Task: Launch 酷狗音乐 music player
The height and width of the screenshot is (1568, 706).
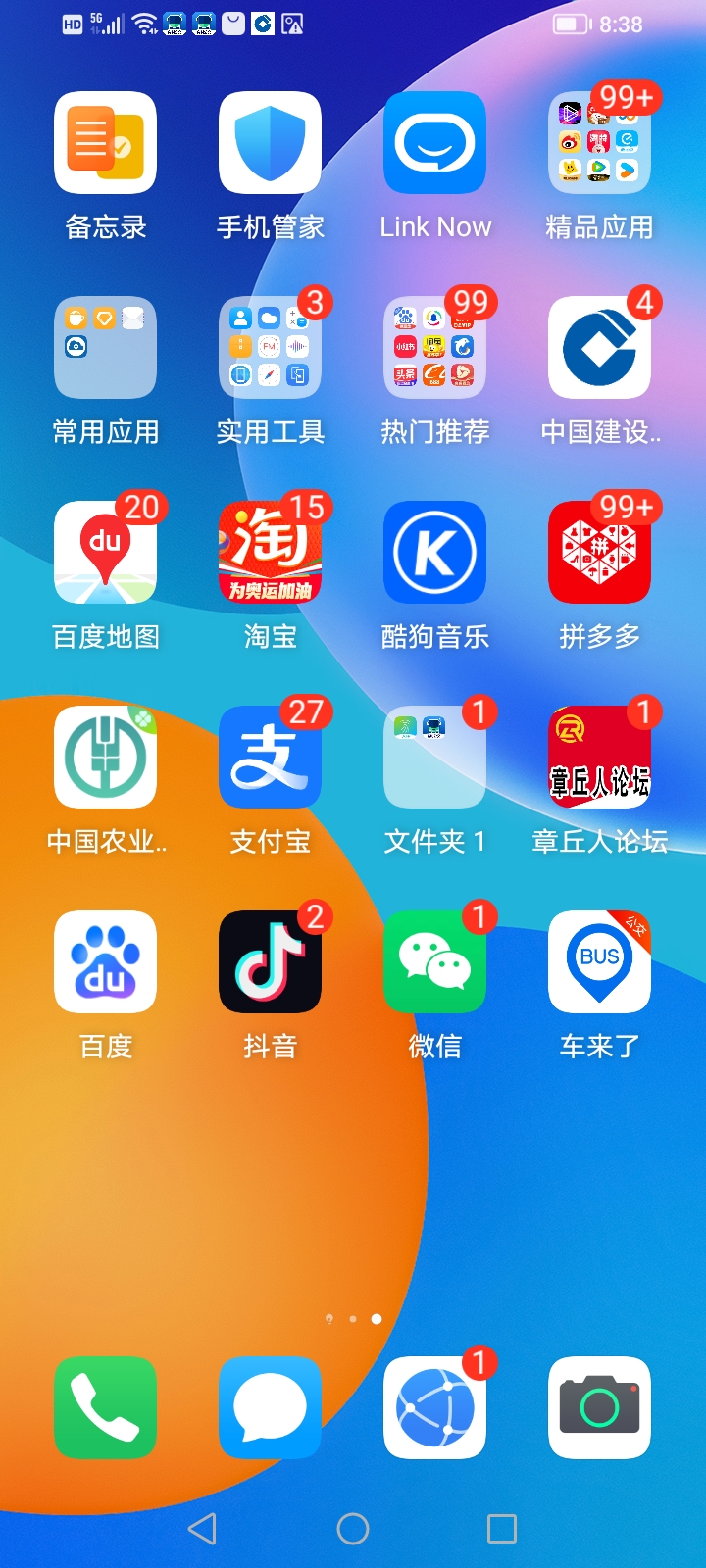Action: point(434,553)
